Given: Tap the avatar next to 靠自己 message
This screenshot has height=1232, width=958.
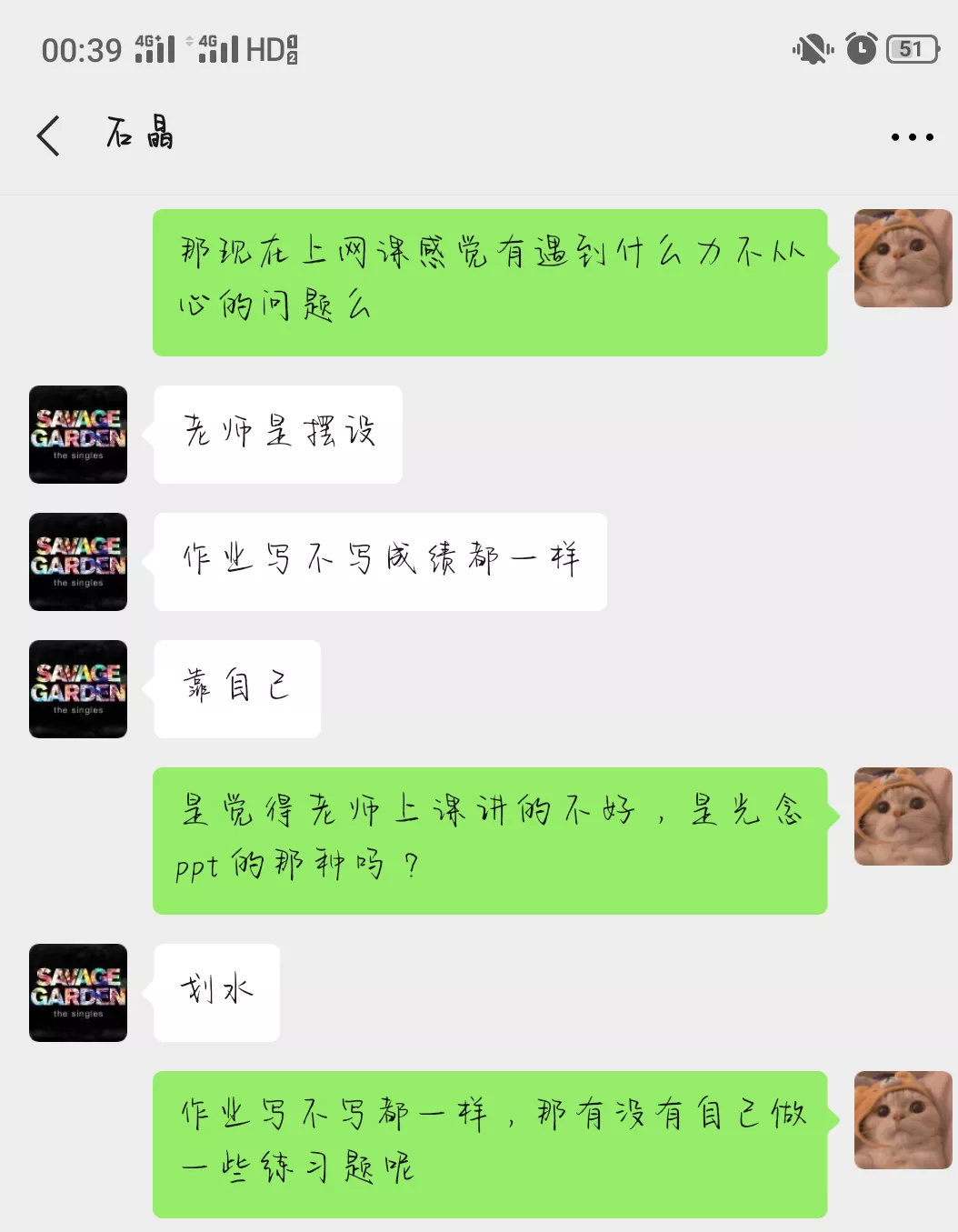Looking at the screenshot, I should coord(78,689).
